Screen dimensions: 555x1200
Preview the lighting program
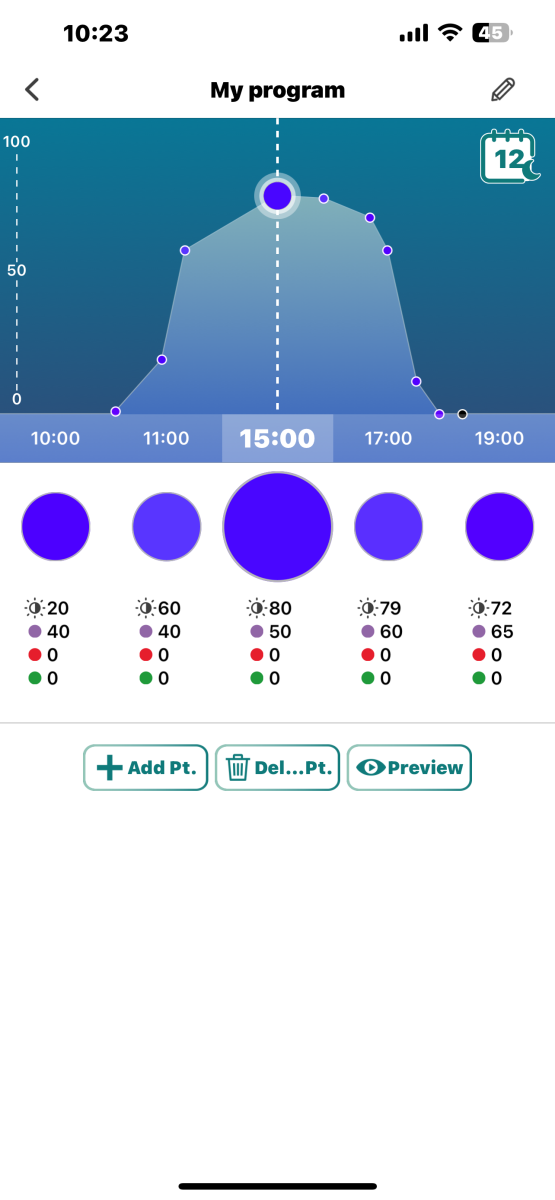click(x=409, y=768)
